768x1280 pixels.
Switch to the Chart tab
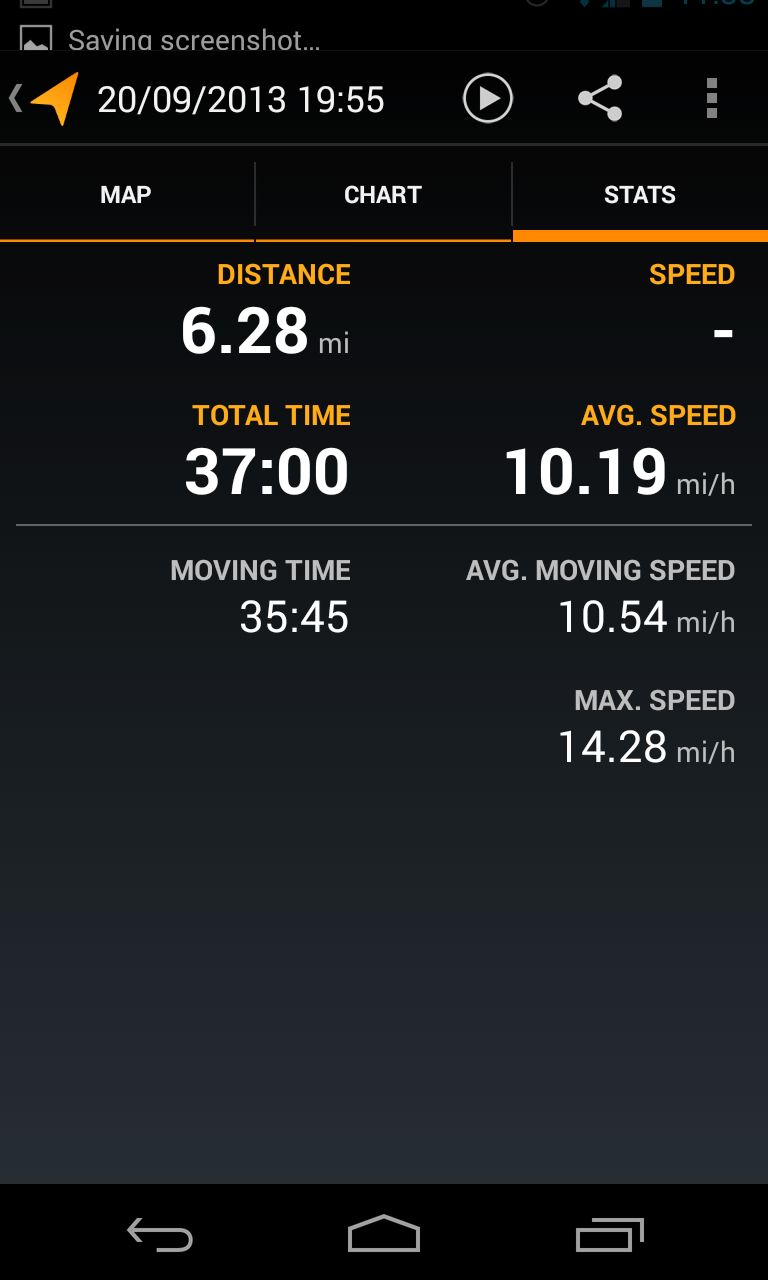[x=383, y=195]
